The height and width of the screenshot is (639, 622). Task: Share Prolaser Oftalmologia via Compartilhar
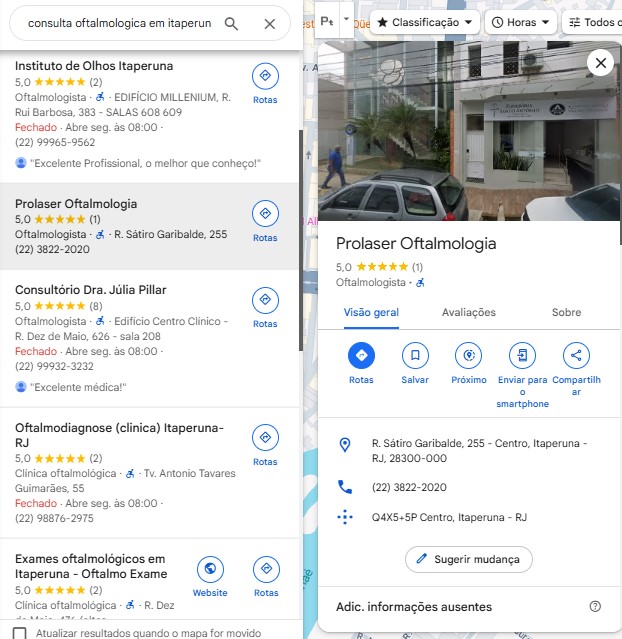click(x=576, y=369)
